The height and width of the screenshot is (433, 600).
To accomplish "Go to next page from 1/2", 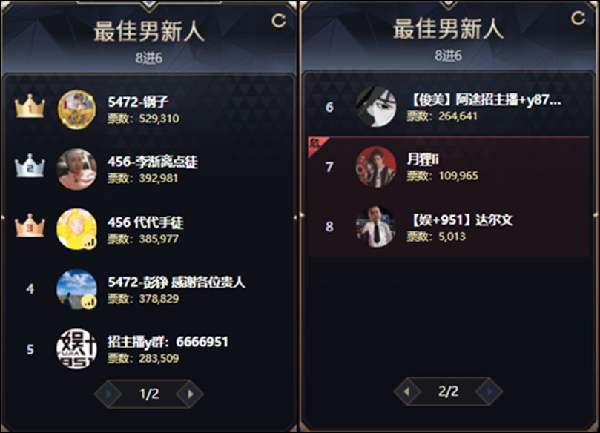I will pos(191,394).
